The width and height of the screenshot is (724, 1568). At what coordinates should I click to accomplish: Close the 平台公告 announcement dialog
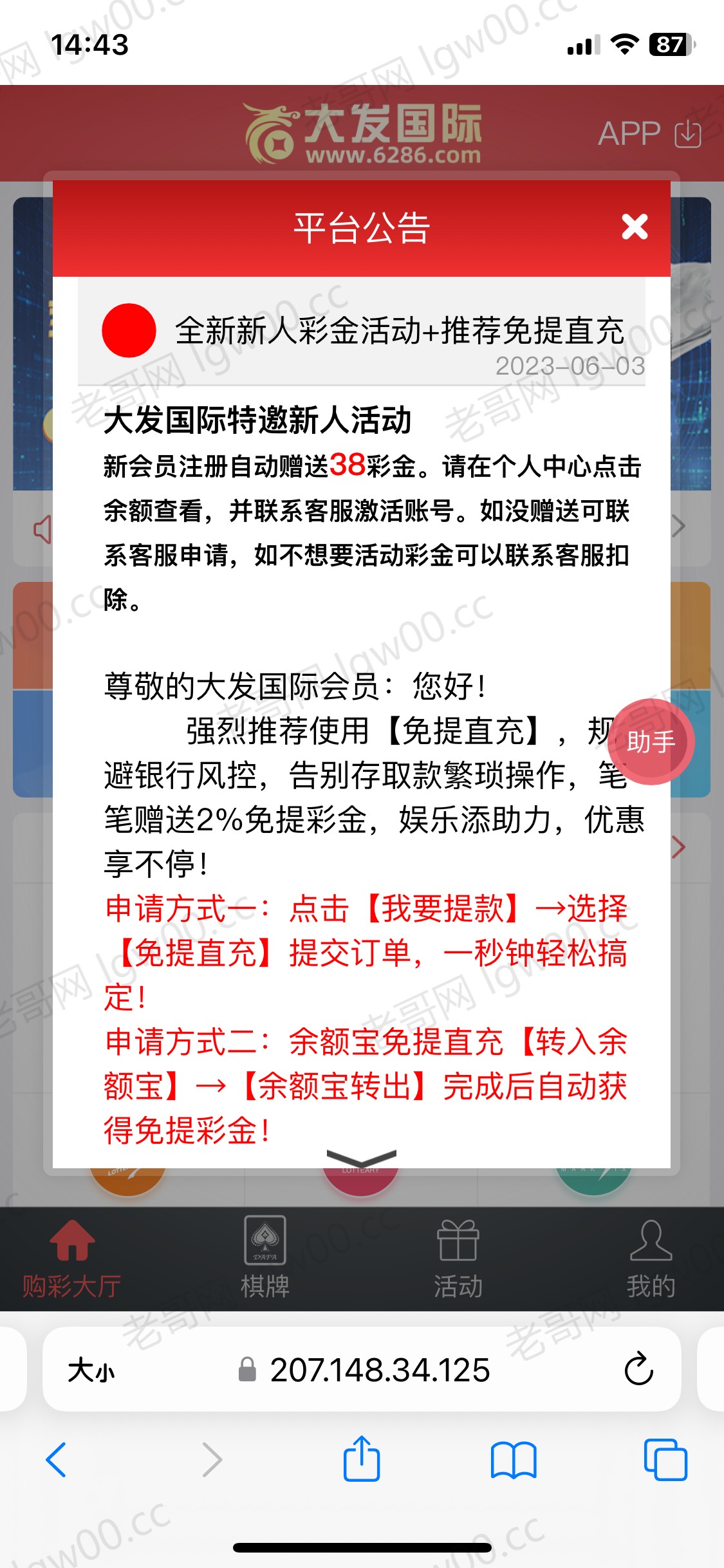[634, 227]
